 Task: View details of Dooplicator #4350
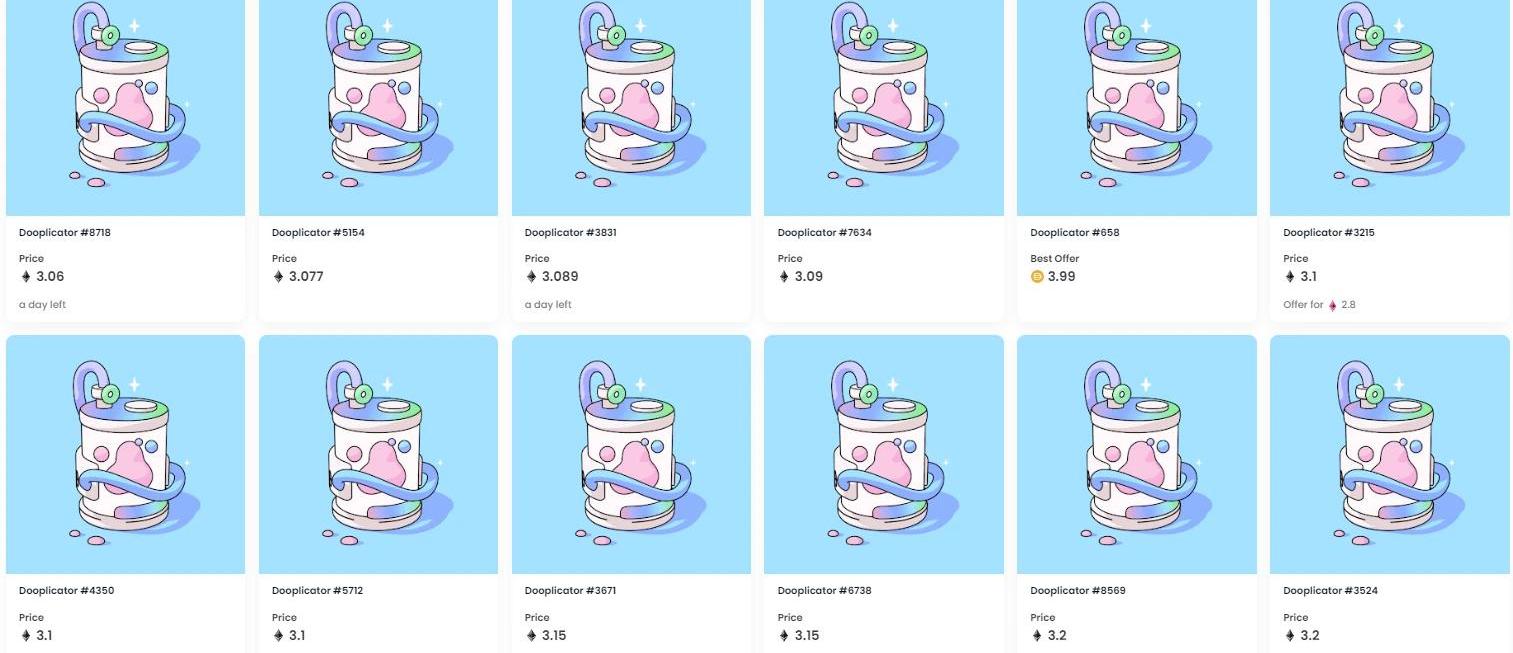[125, 455]
